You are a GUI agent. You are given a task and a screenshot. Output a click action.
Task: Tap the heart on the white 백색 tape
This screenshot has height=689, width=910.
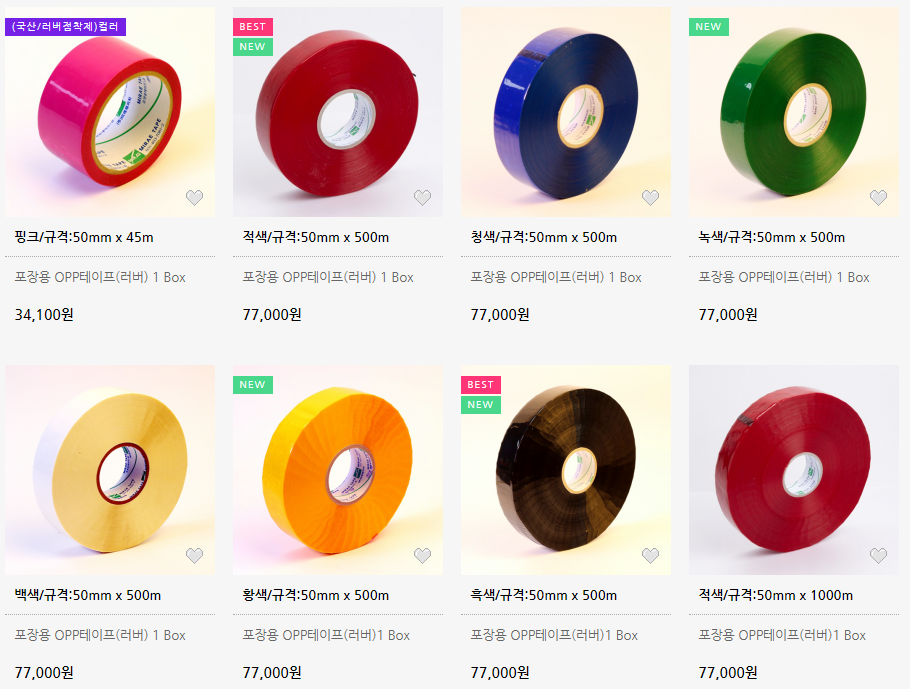[x=194, y=556]
